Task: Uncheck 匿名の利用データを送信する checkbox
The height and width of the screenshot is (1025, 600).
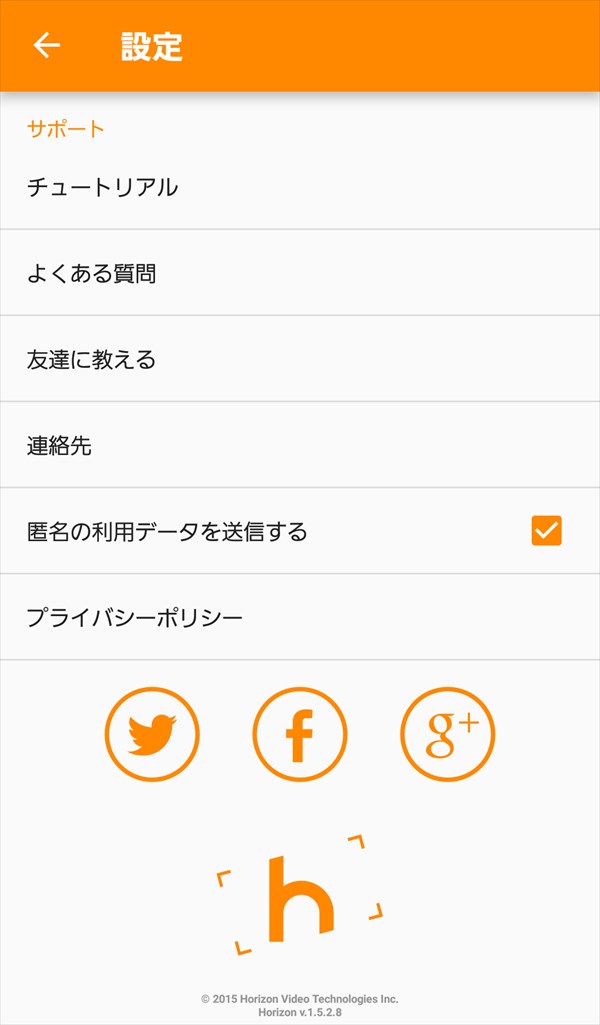Action: pyautogui.click(x=546, y=531)
